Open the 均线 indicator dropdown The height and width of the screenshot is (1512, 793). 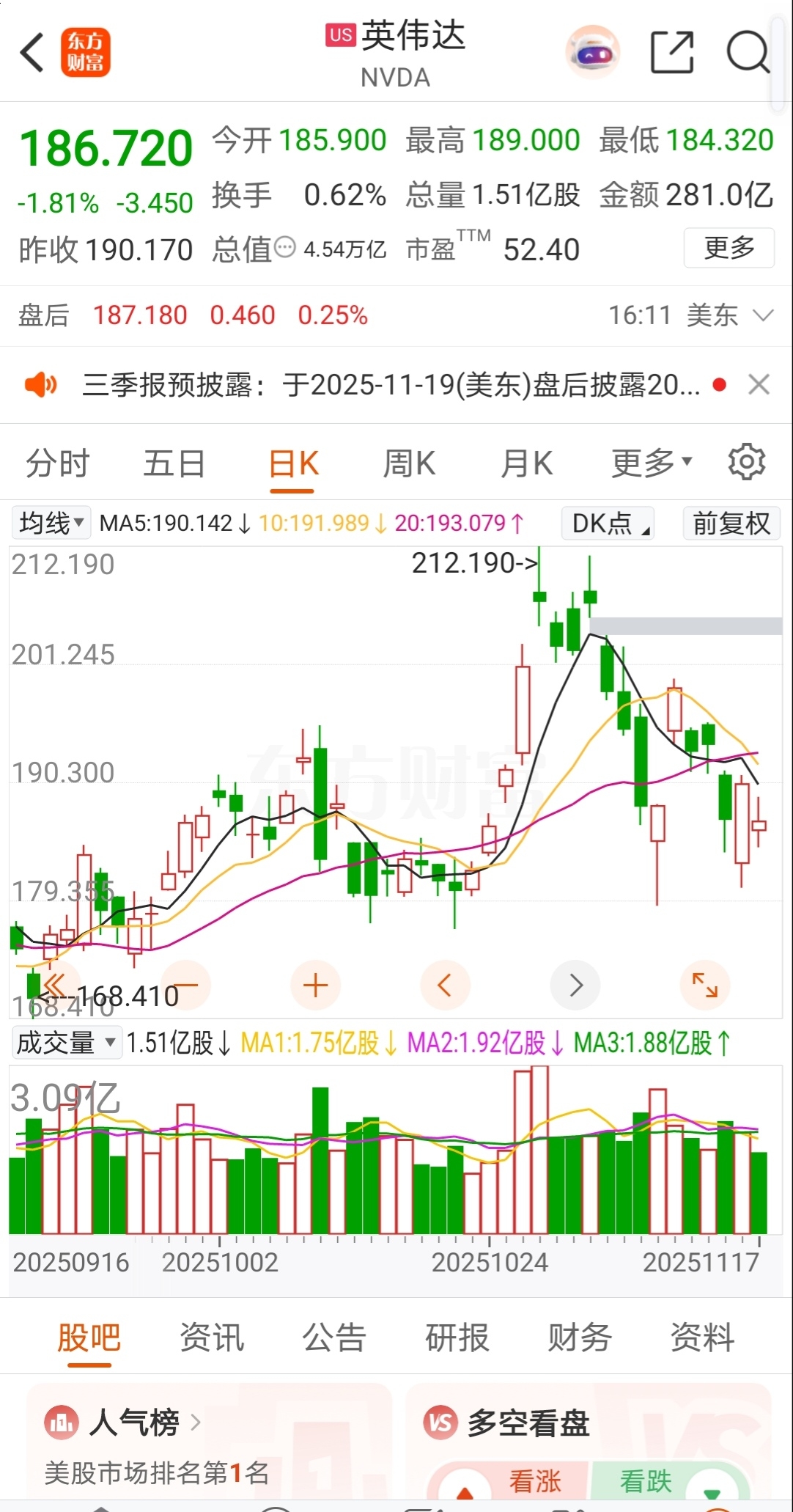(51, 523)
